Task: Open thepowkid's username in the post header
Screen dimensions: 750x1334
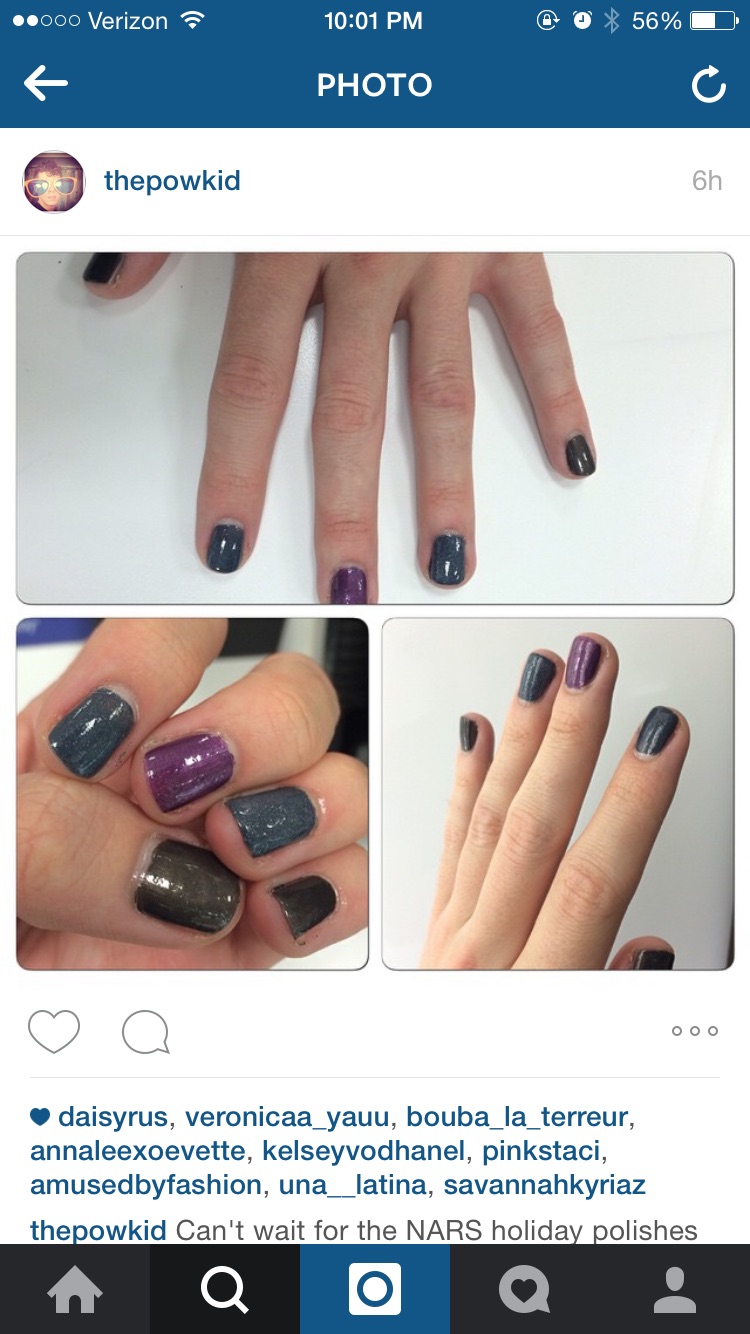Action: click(172, 181)
